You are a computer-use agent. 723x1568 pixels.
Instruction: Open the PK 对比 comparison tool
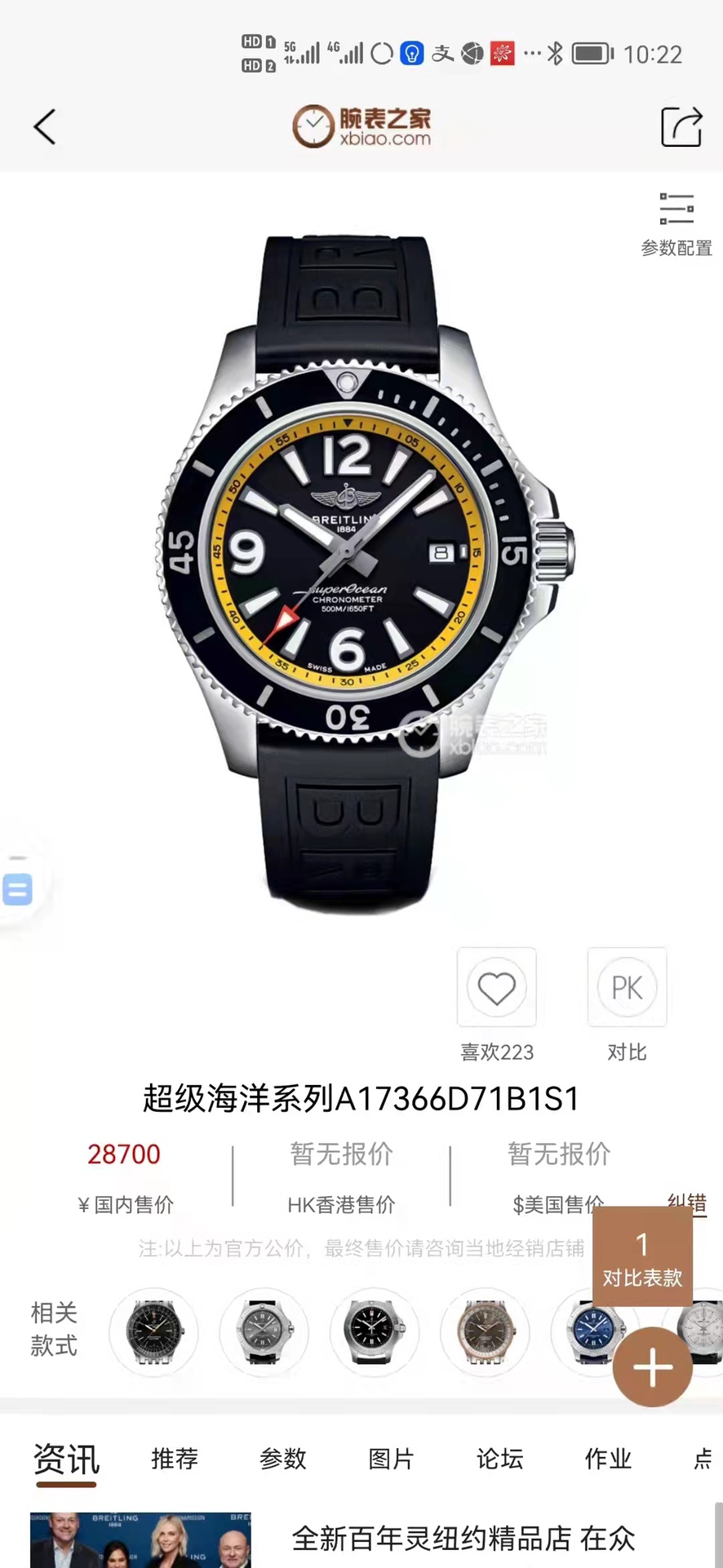626,989
